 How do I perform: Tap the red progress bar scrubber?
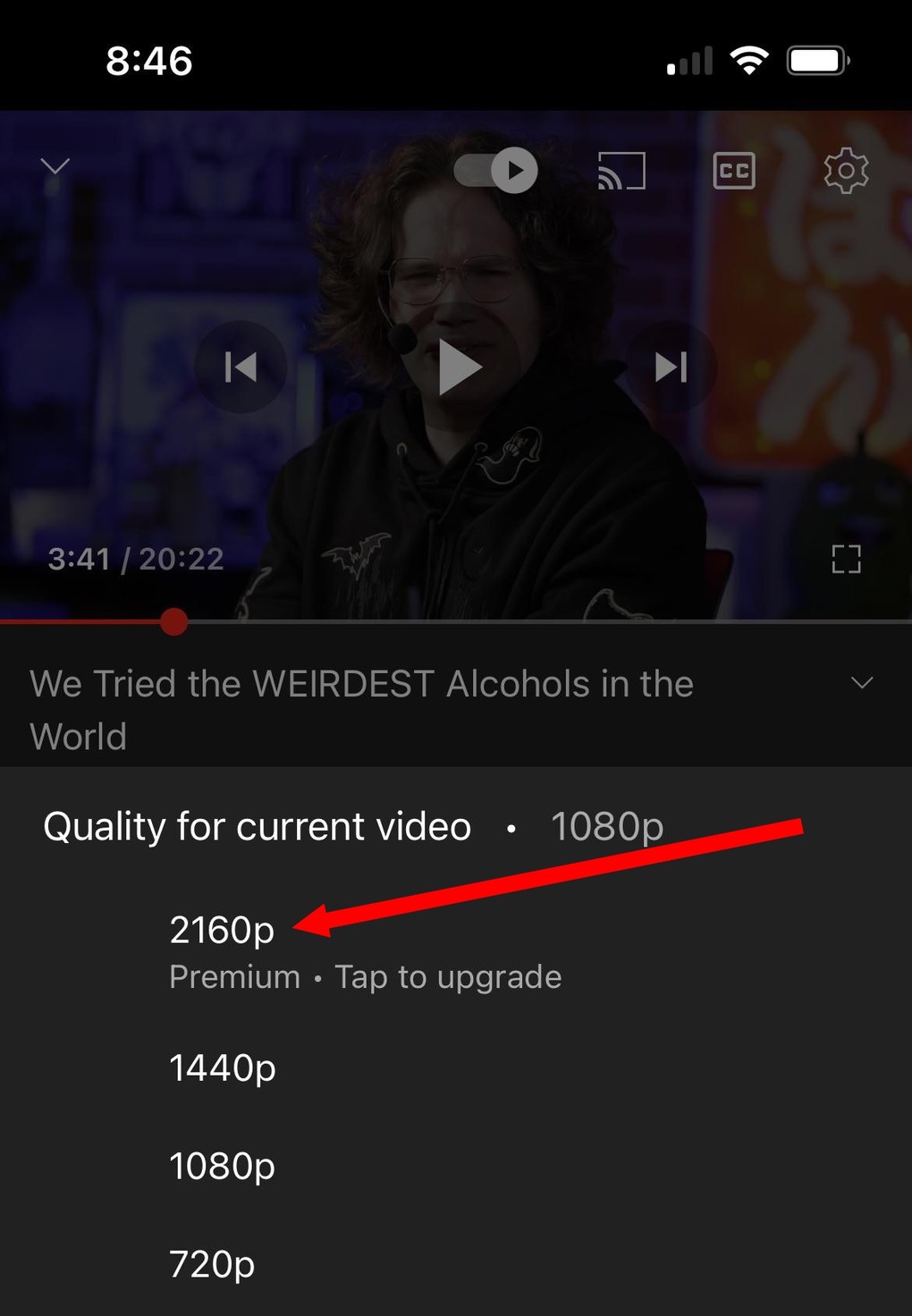(174, 621)
